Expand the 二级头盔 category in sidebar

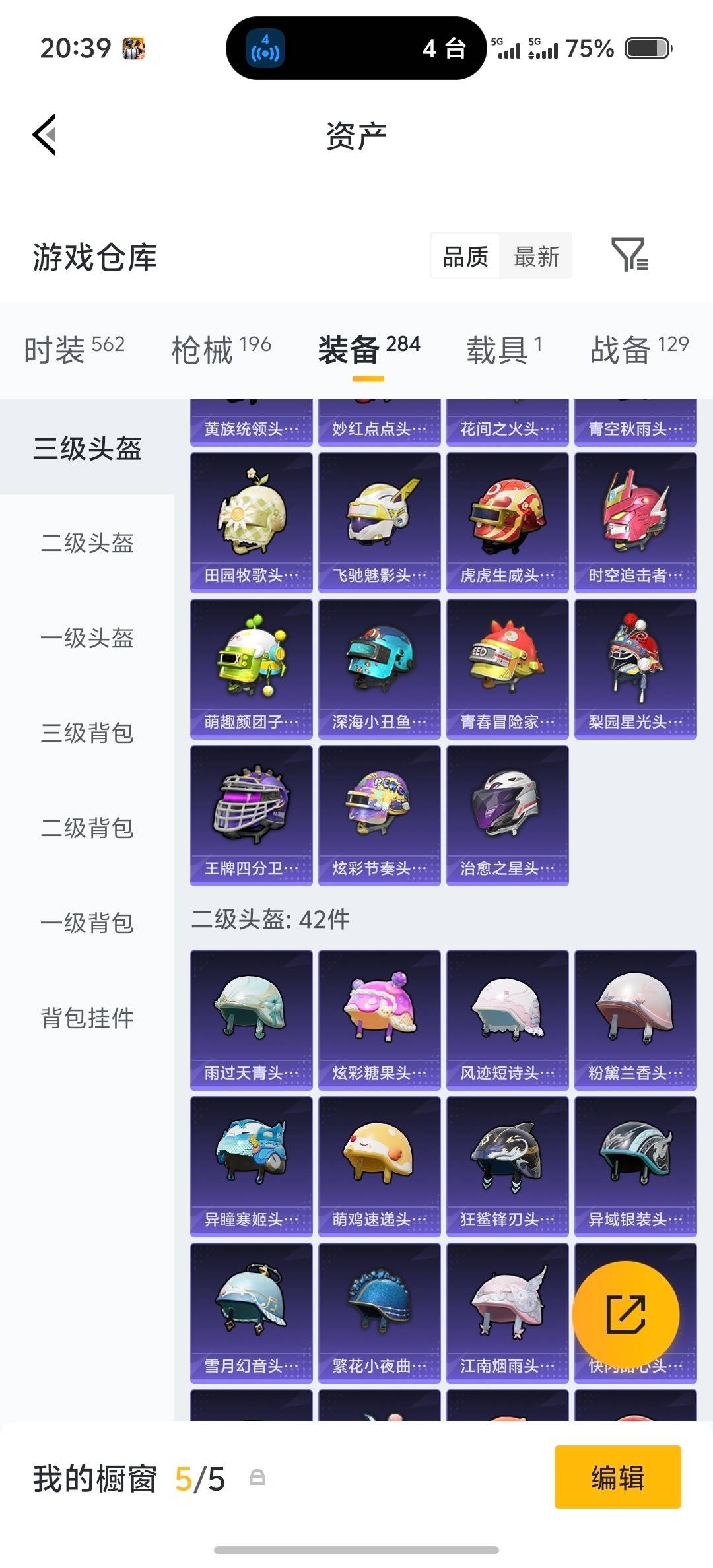[86, 544]
